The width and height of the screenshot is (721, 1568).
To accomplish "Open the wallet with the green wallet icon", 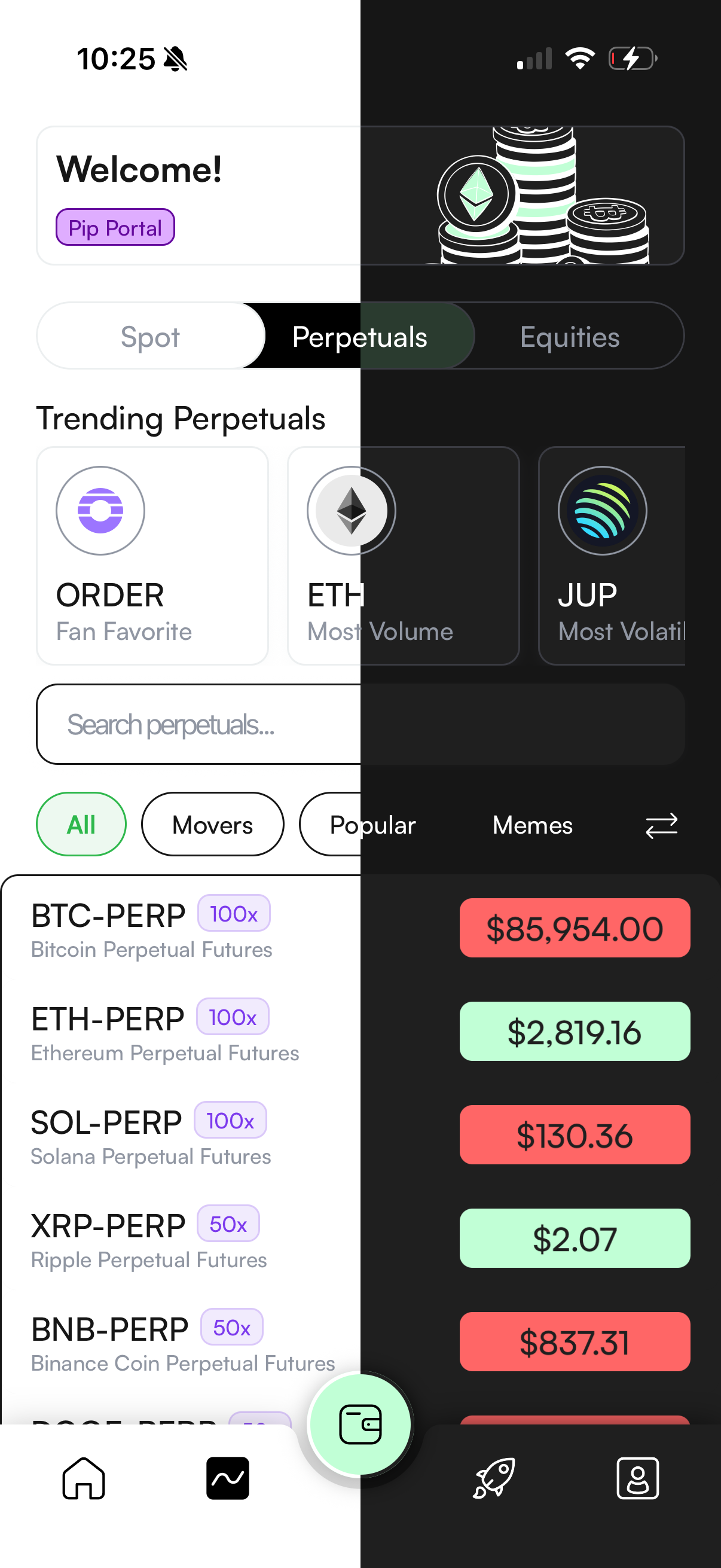I will [x=360, y=1424].
